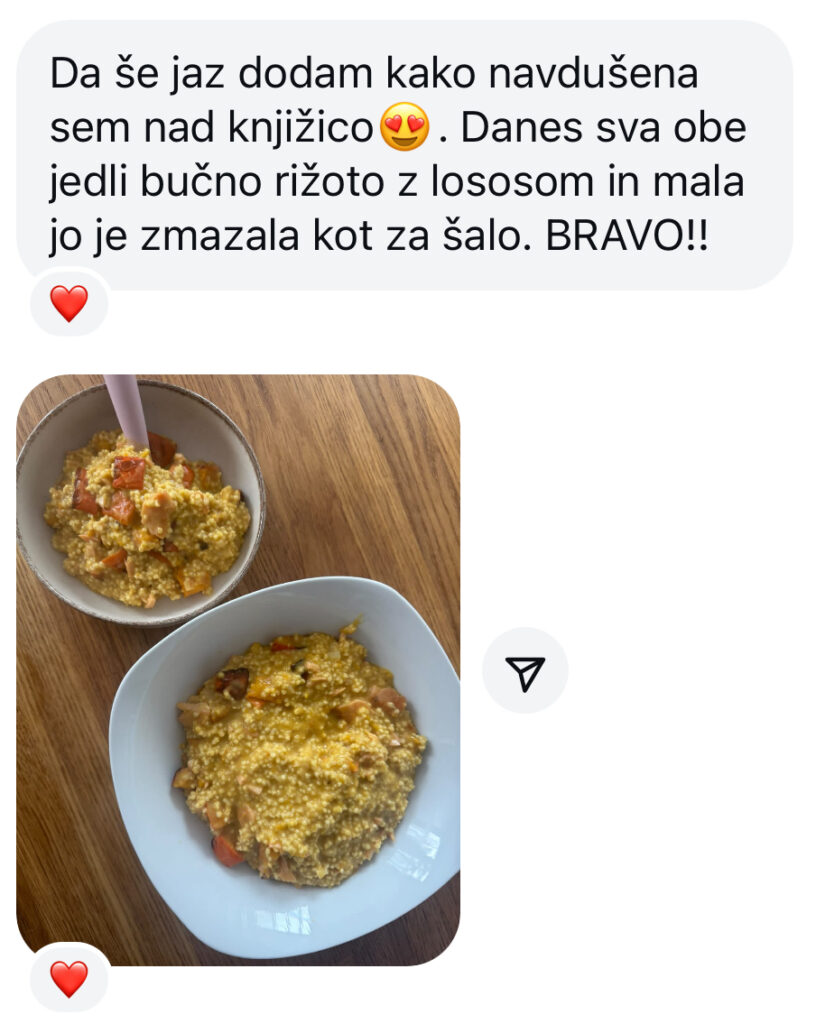
Task: Tap the heart reaction under the text message
Action: [x=69, y=302]
